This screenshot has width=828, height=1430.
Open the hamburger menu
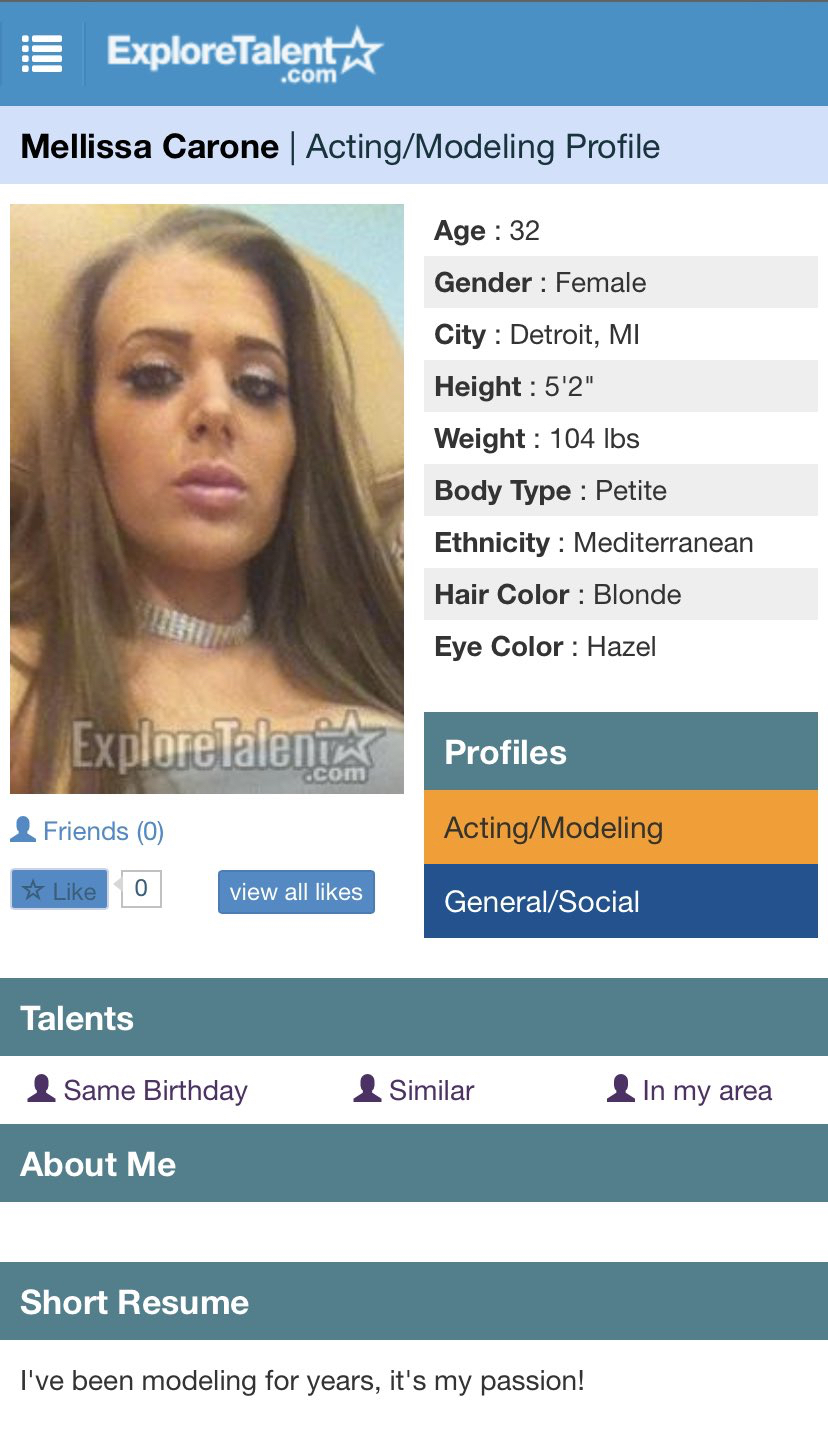[x=42, y=54]
